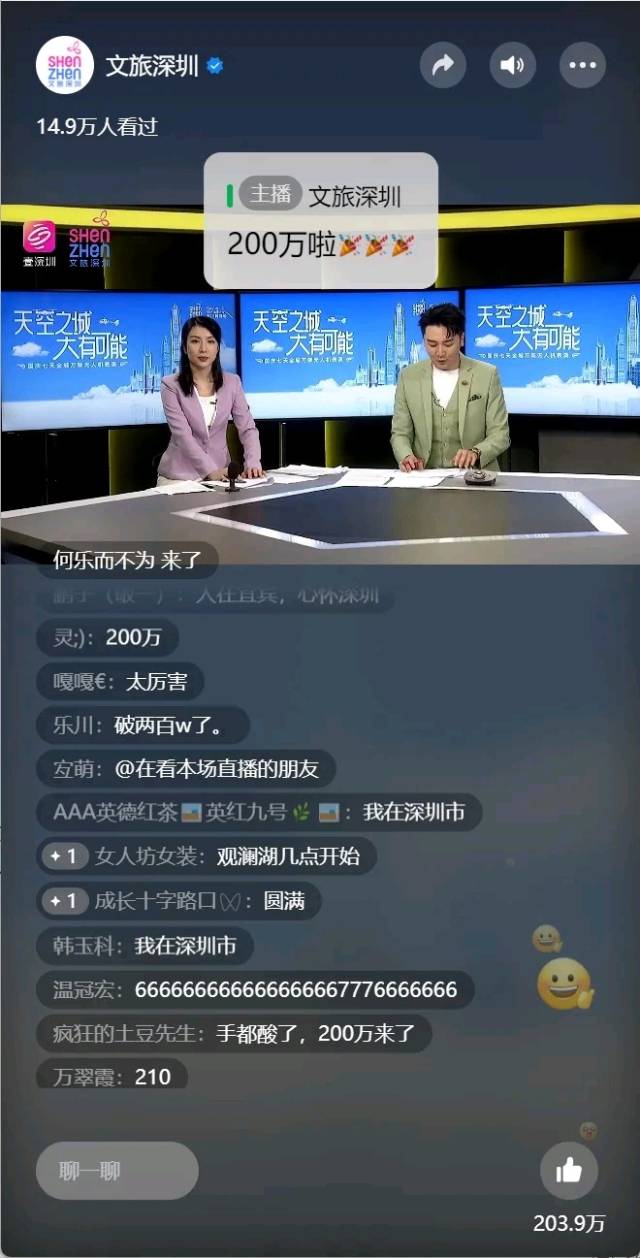Screen dimensions: 640x1258
Task: Tap the +1 on 成长十字路口's comment
Action: 64,901
